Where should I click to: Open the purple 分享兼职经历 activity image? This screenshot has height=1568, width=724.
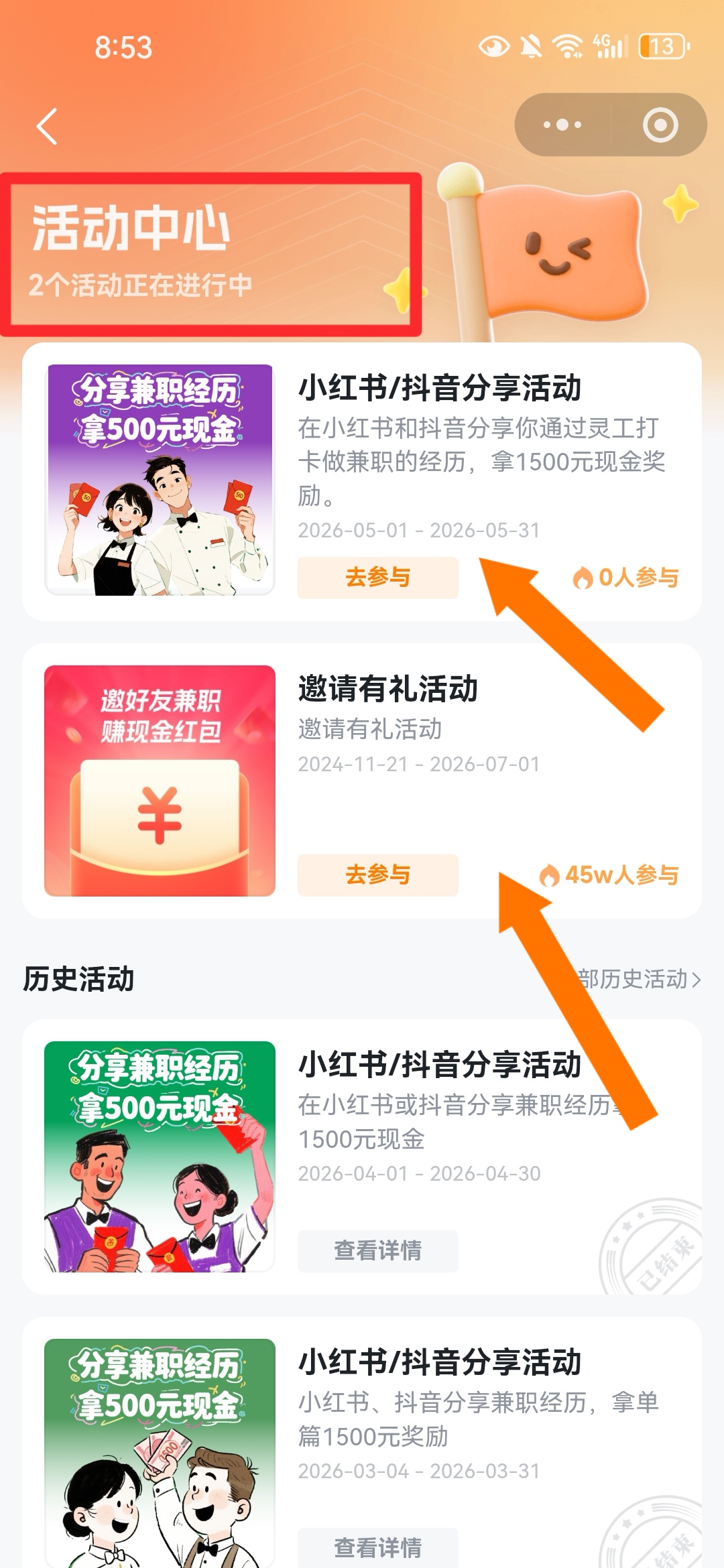tap(160, 480)
